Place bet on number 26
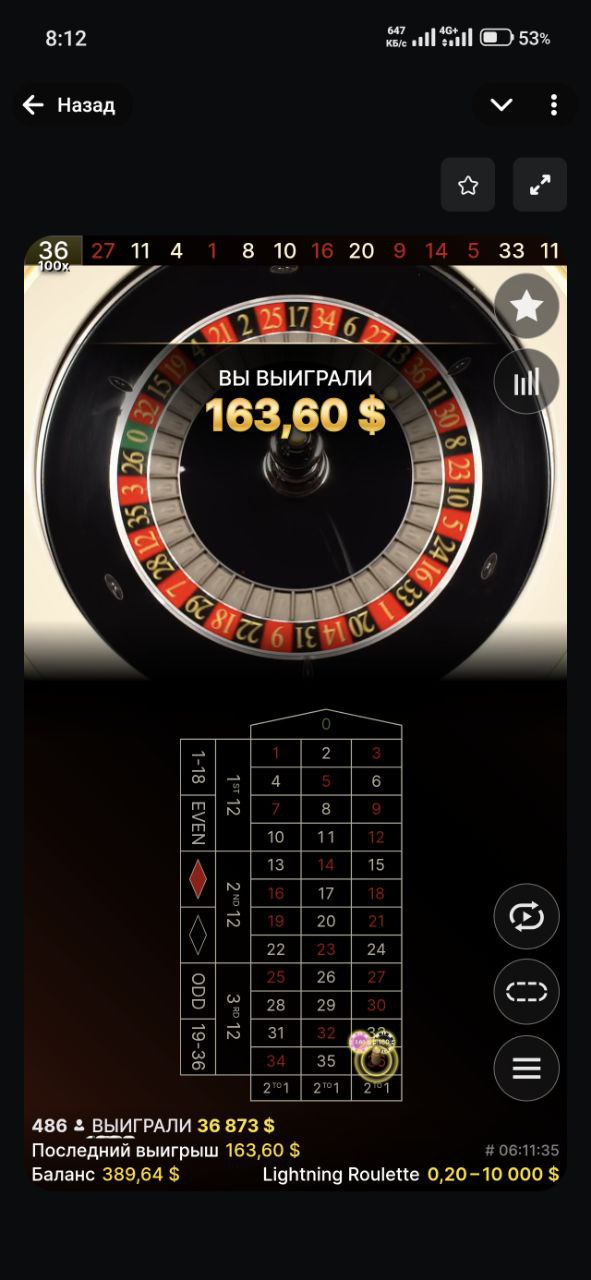 pyautogui.click(x=326, y=977)
